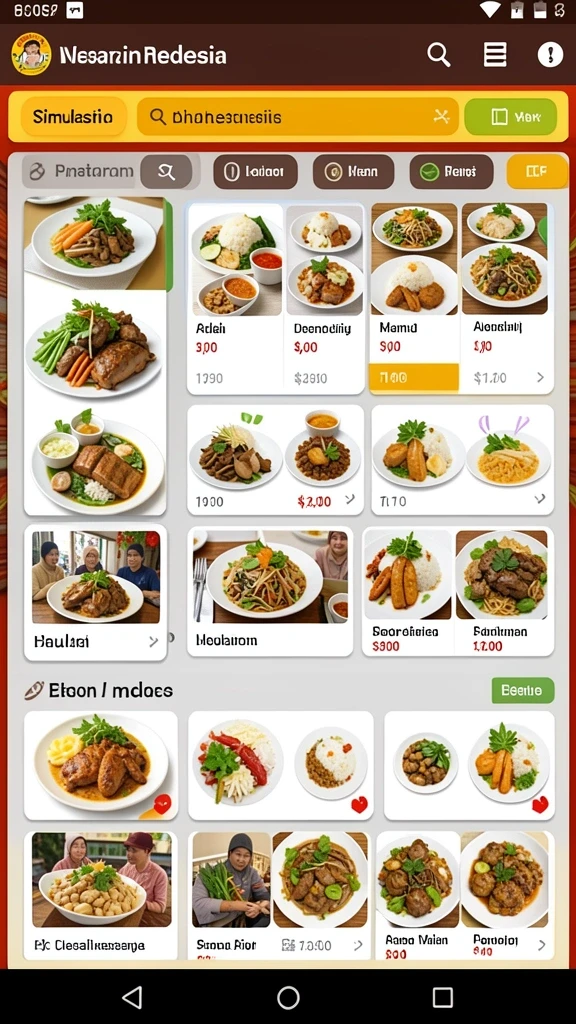Open the Adeh dish card
The image size is (576, 1024).
236,298
